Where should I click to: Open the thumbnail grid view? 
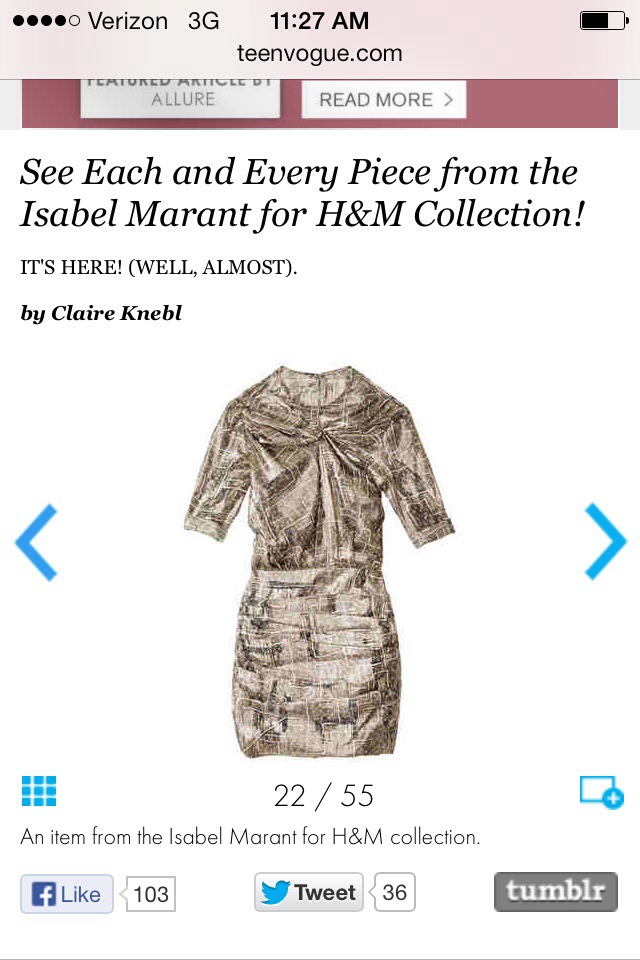pyautogui.click(x=39, y=791)
